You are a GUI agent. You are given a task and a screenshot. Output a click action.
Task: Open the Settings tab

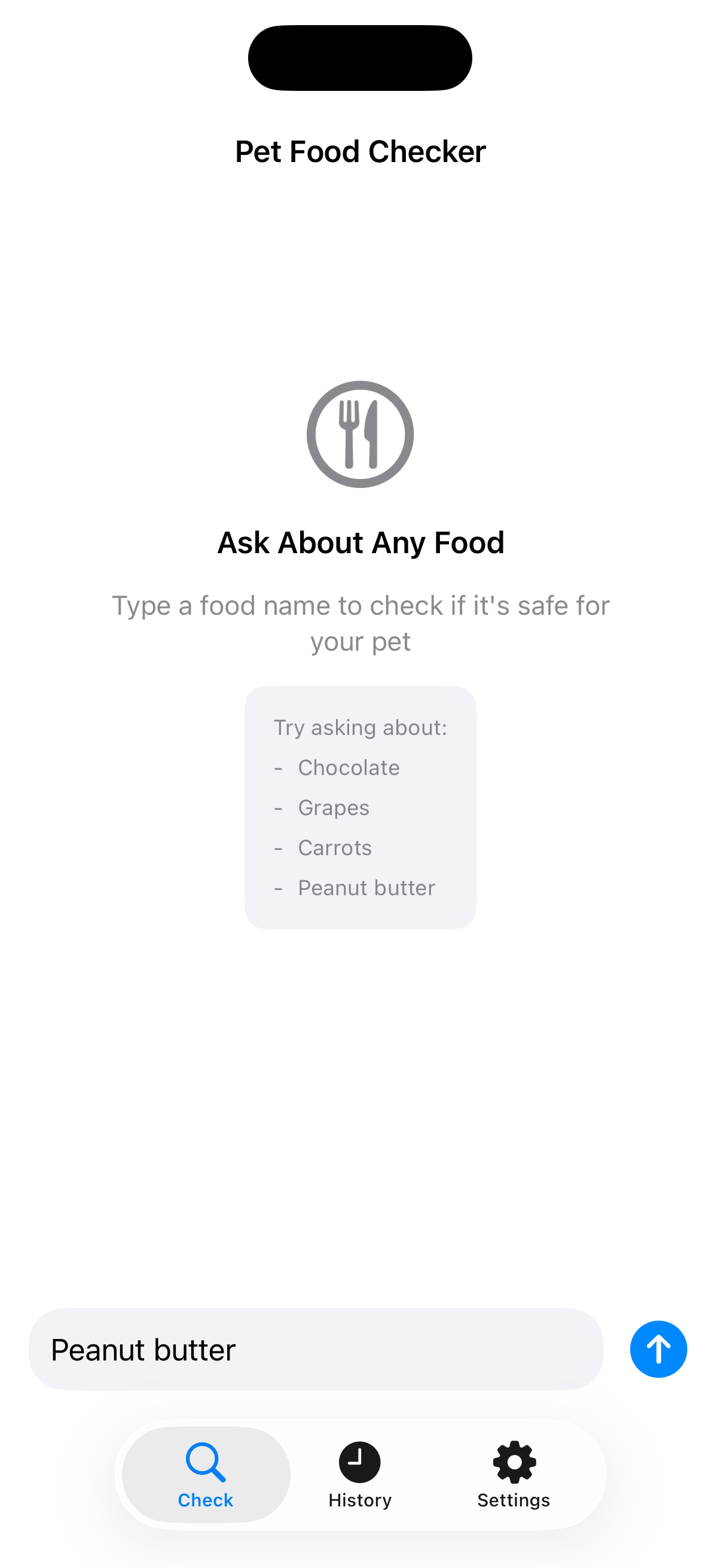(x=514, y=1474)
